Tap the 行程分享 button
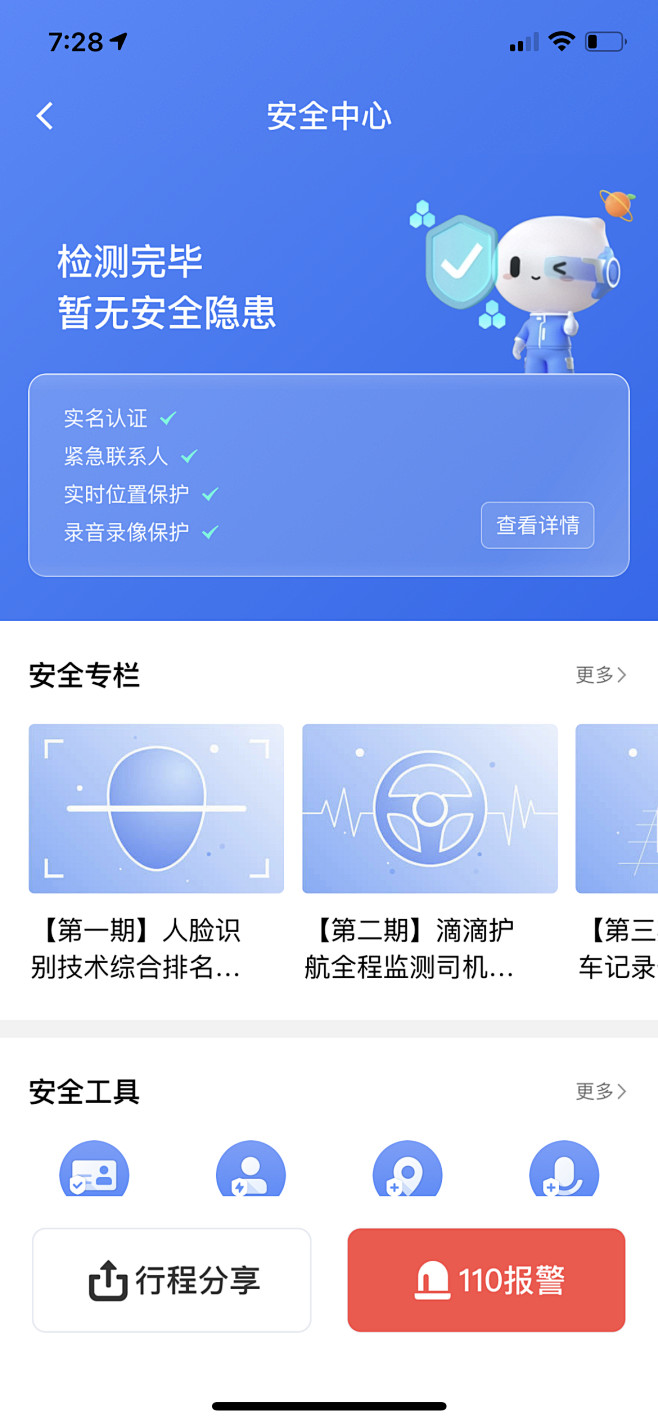Image resolution: width=658 pixels, height=1424 pixels. (x=172, y=1280)
